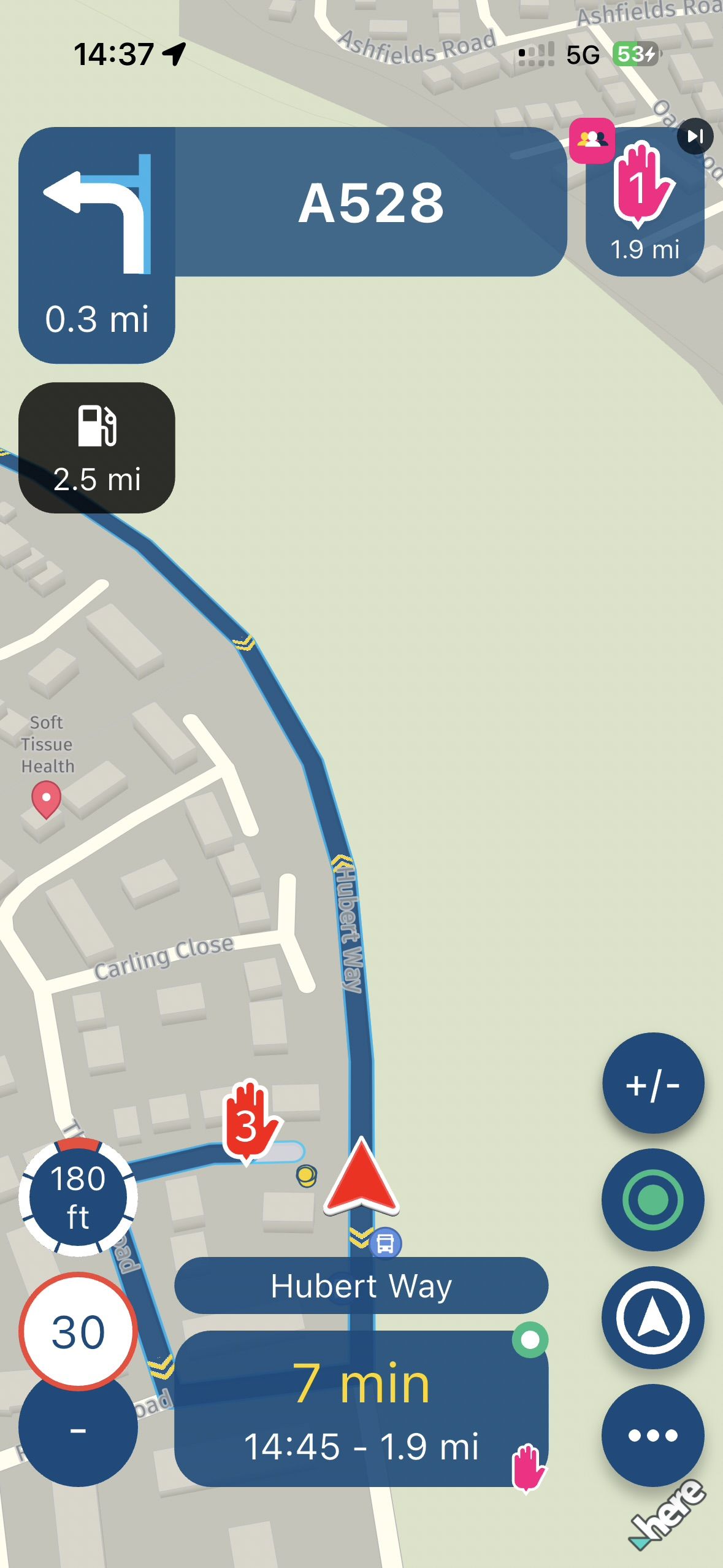
Task: Open the Soft Tissue Health map pin
Action: (x=46, y=799)
